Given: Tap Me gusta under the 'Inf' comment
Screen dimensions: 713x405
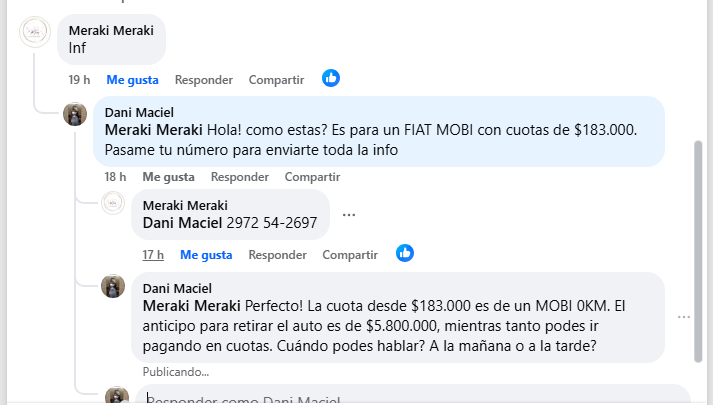Looking at the screenshot, I should point(133,79).
